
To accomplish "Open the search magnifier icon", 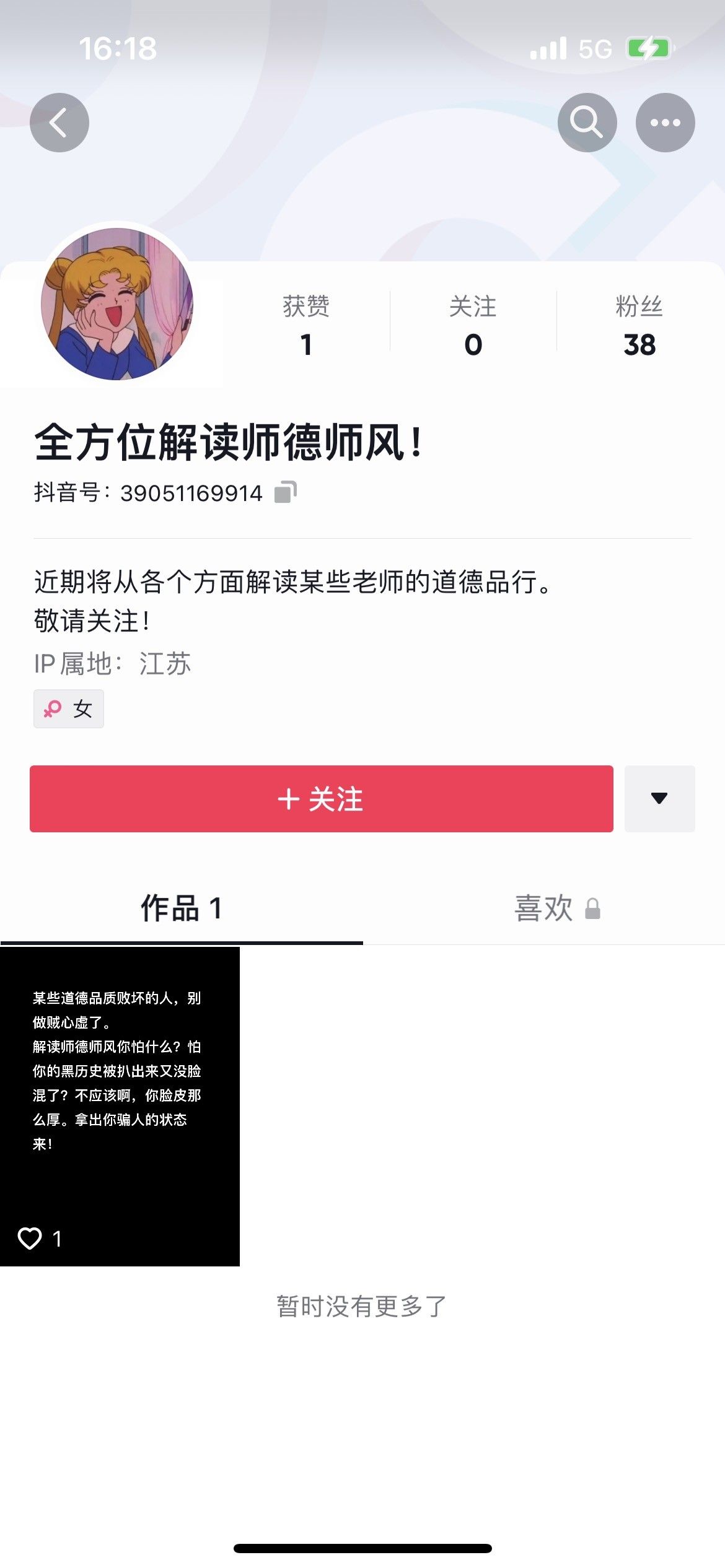I will pos(587,123).
